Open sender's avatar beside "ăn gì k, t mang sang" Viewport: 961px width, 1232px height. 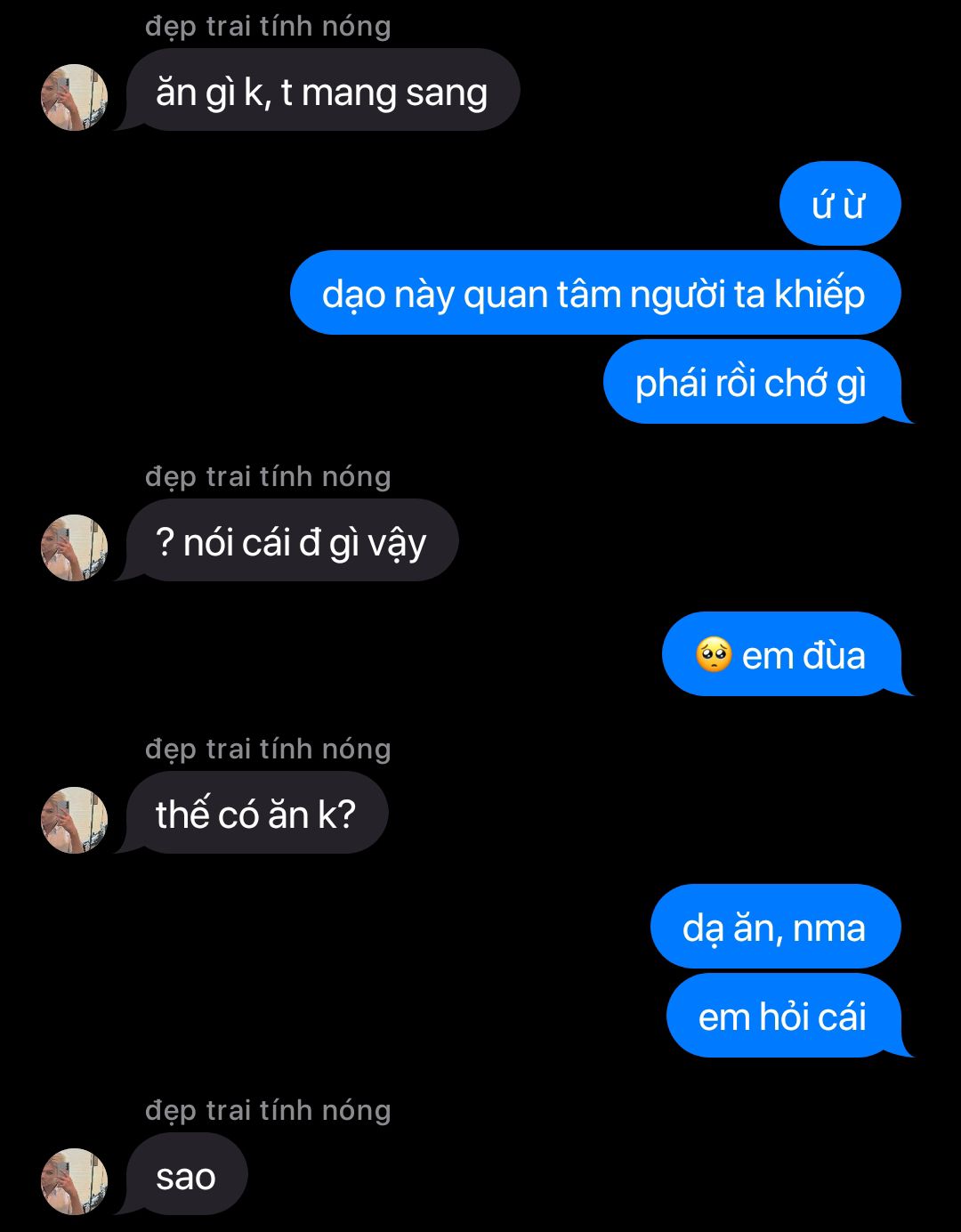[75, 97]
